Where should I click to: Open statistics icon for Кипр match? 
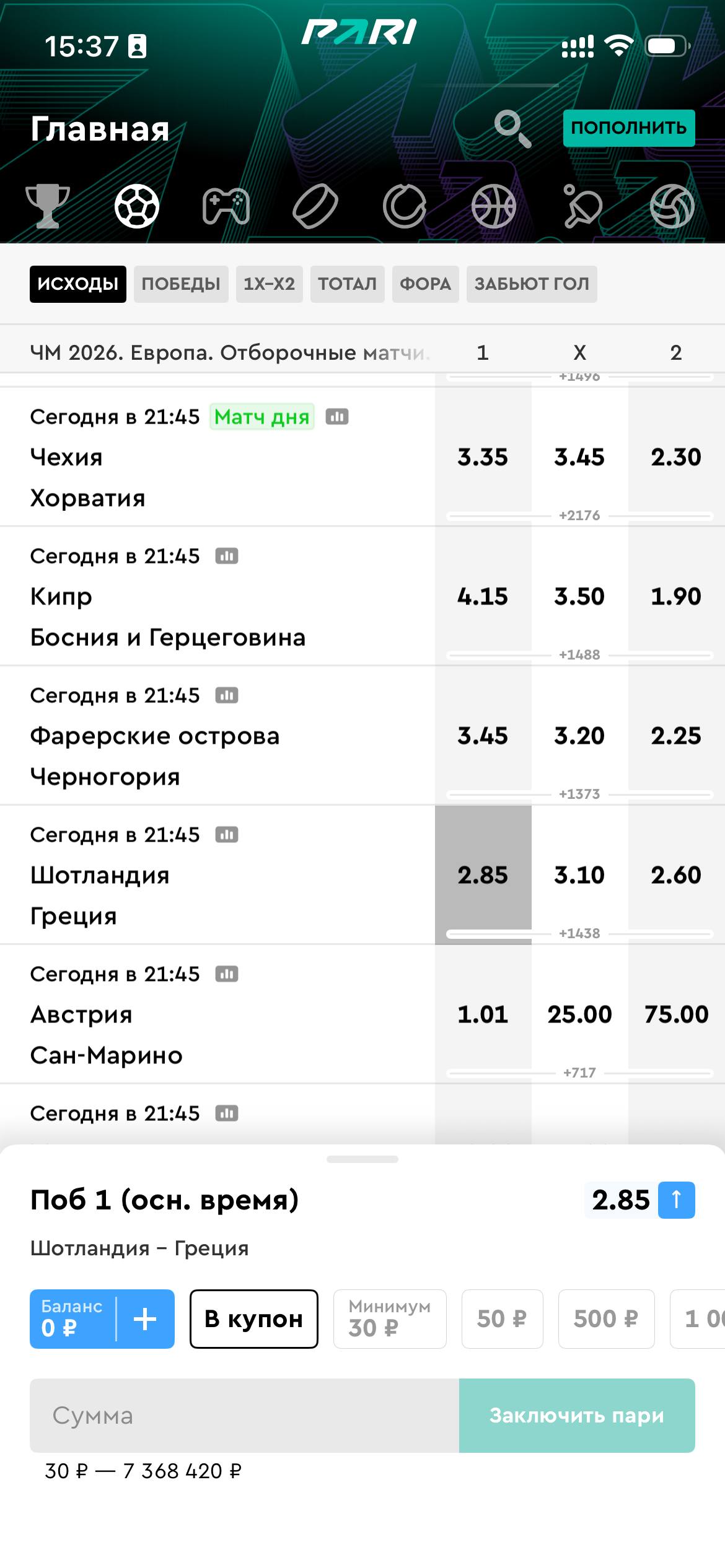(227, 556)
